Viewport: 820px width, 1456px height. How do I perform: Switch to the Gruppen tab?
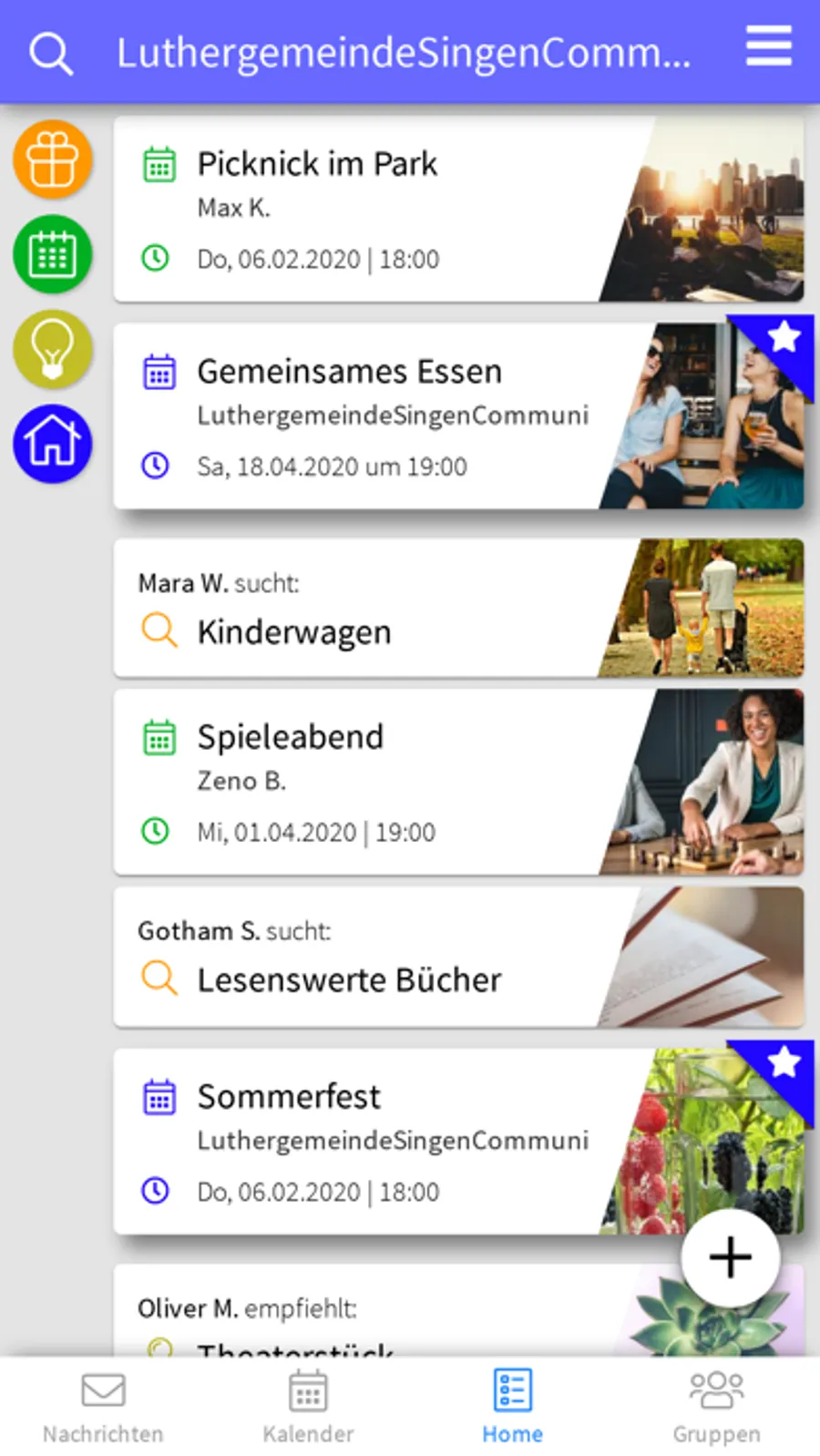(x=716, y=1408)
